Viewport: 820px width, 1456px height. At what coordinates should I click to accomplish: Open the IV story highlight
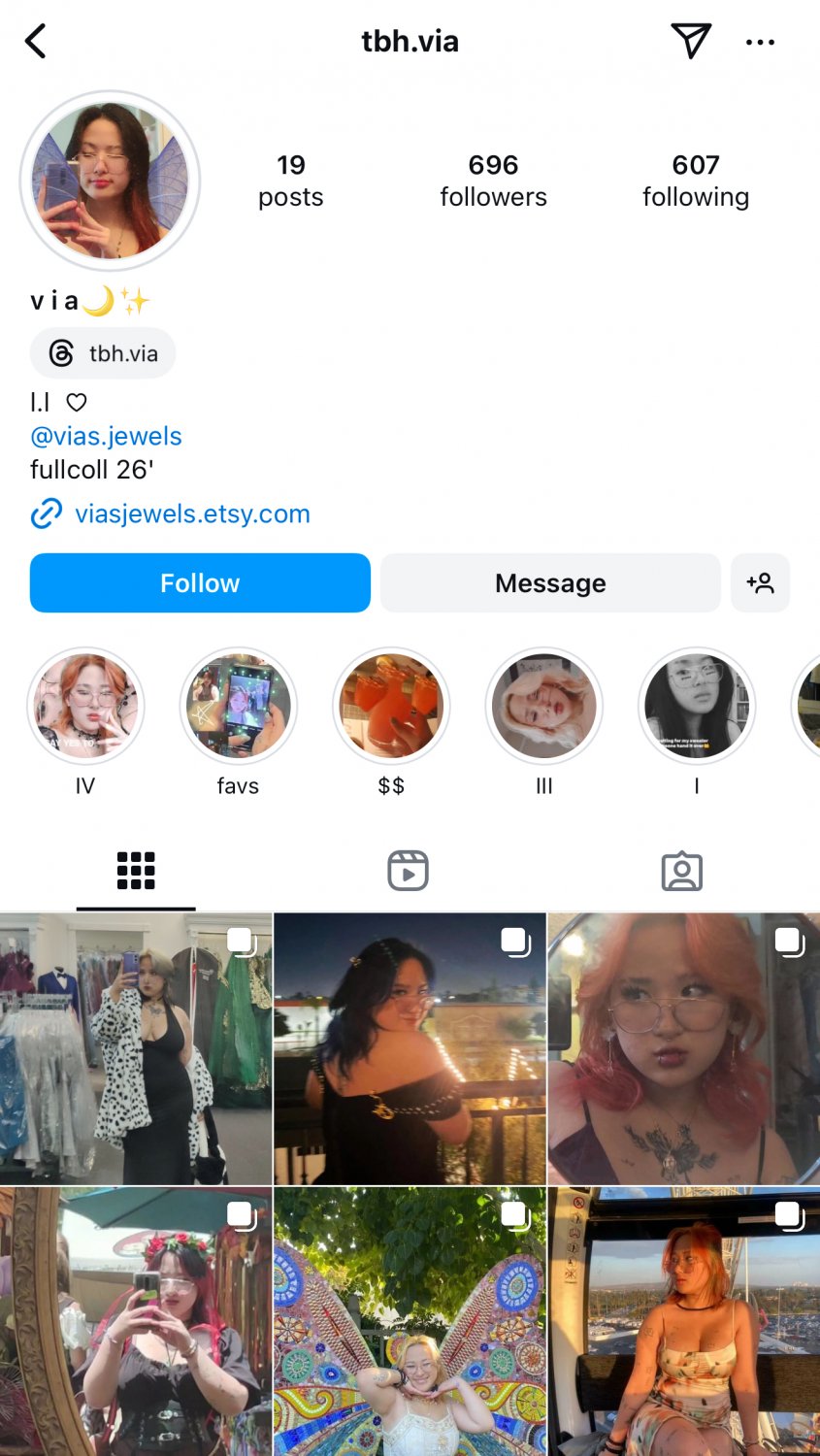coord(85,706)
